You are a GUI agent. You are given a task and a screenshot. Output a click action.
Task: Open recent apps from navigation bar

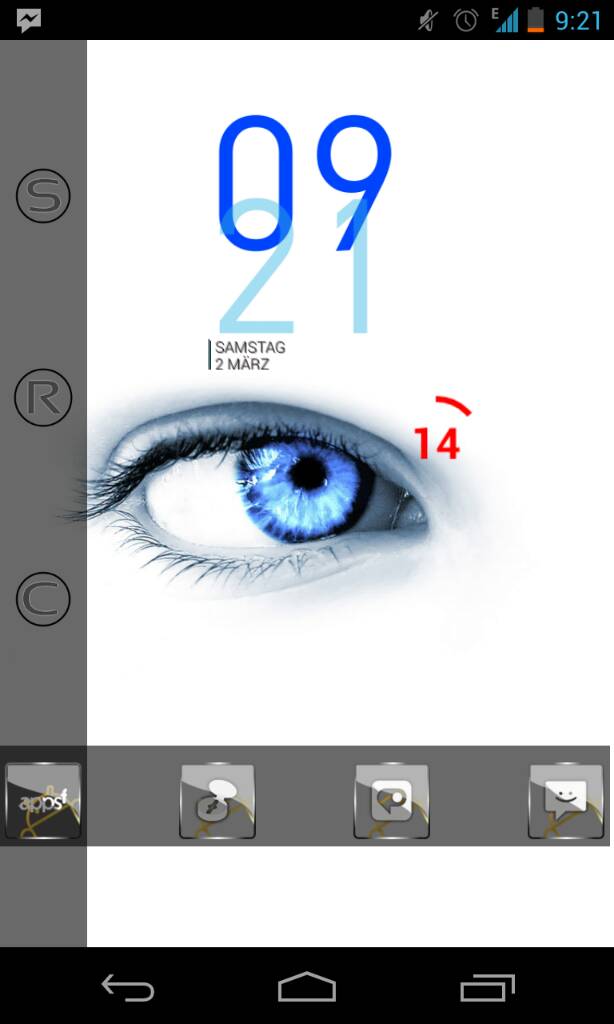(x=487, y=987)
